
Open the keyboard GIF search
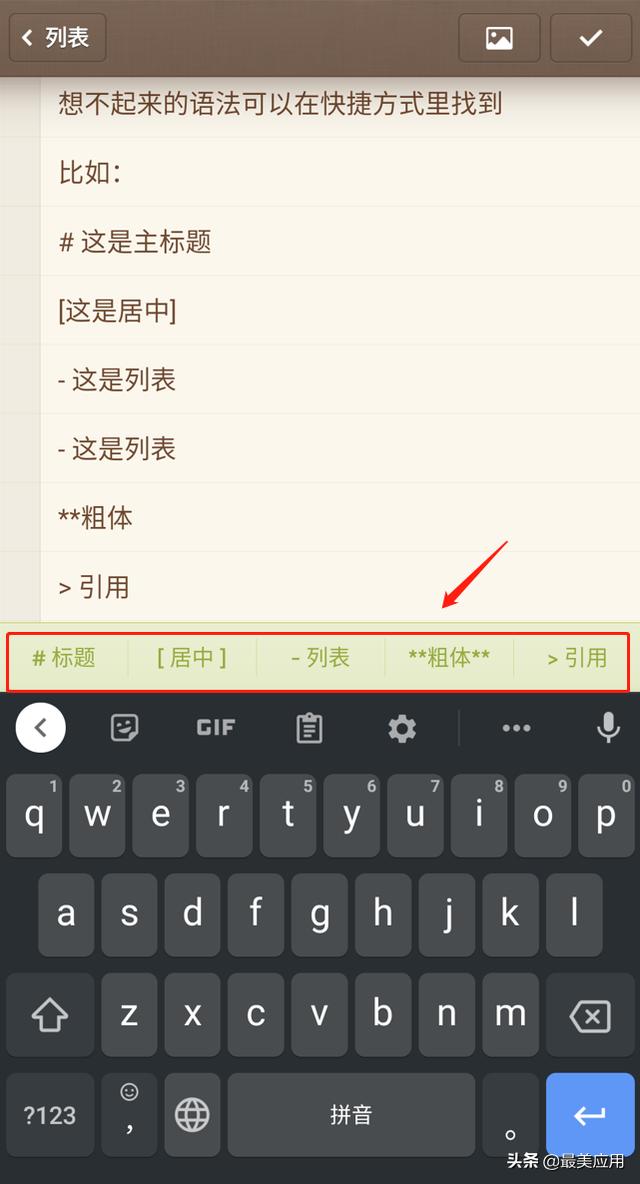pos(216,728)
